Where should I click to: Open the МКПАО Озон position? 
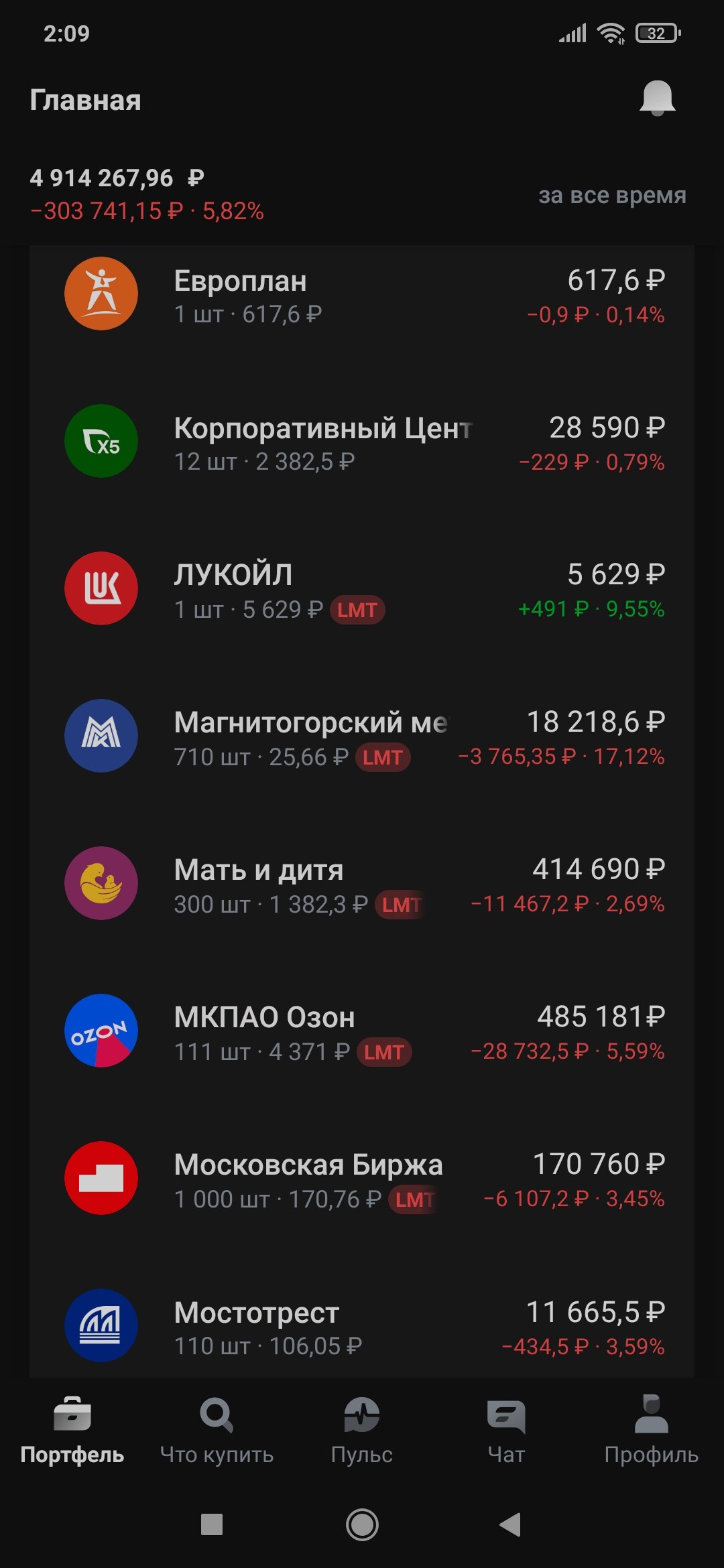[x=362, y=1032]
